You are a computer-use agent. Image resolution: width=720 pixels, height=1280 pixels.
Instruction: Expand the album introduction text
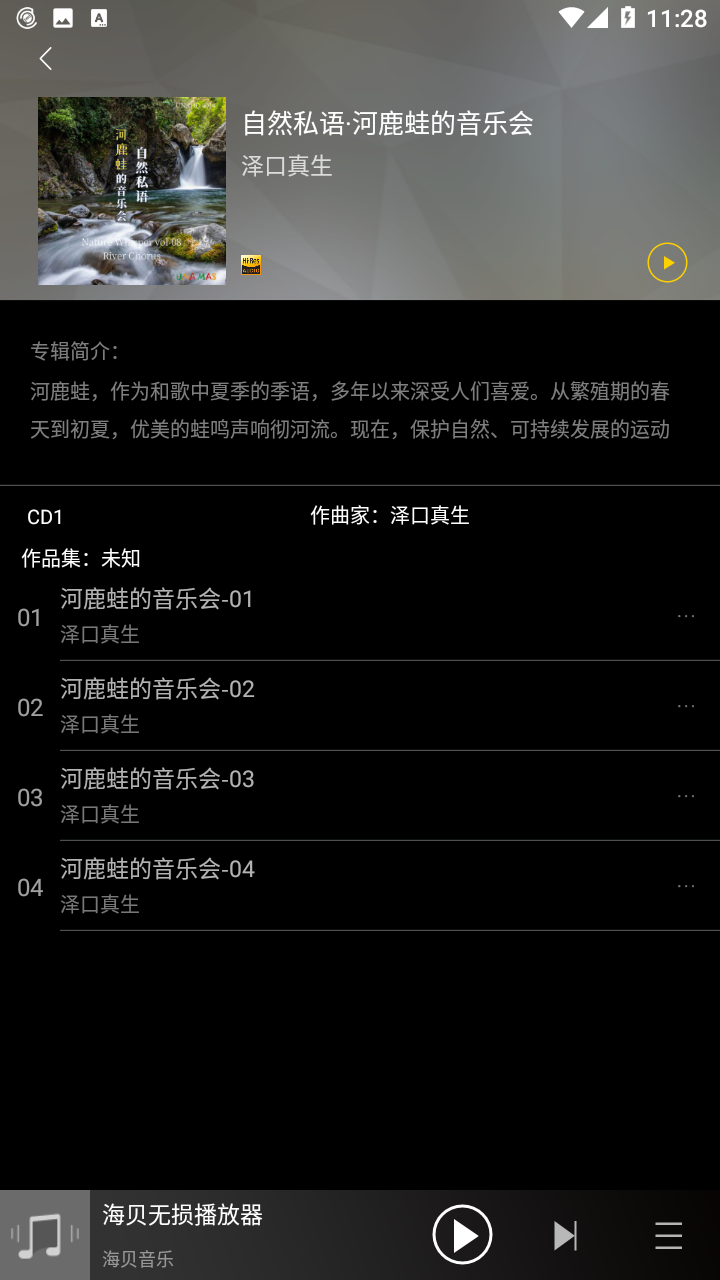(x=350, y=410)
